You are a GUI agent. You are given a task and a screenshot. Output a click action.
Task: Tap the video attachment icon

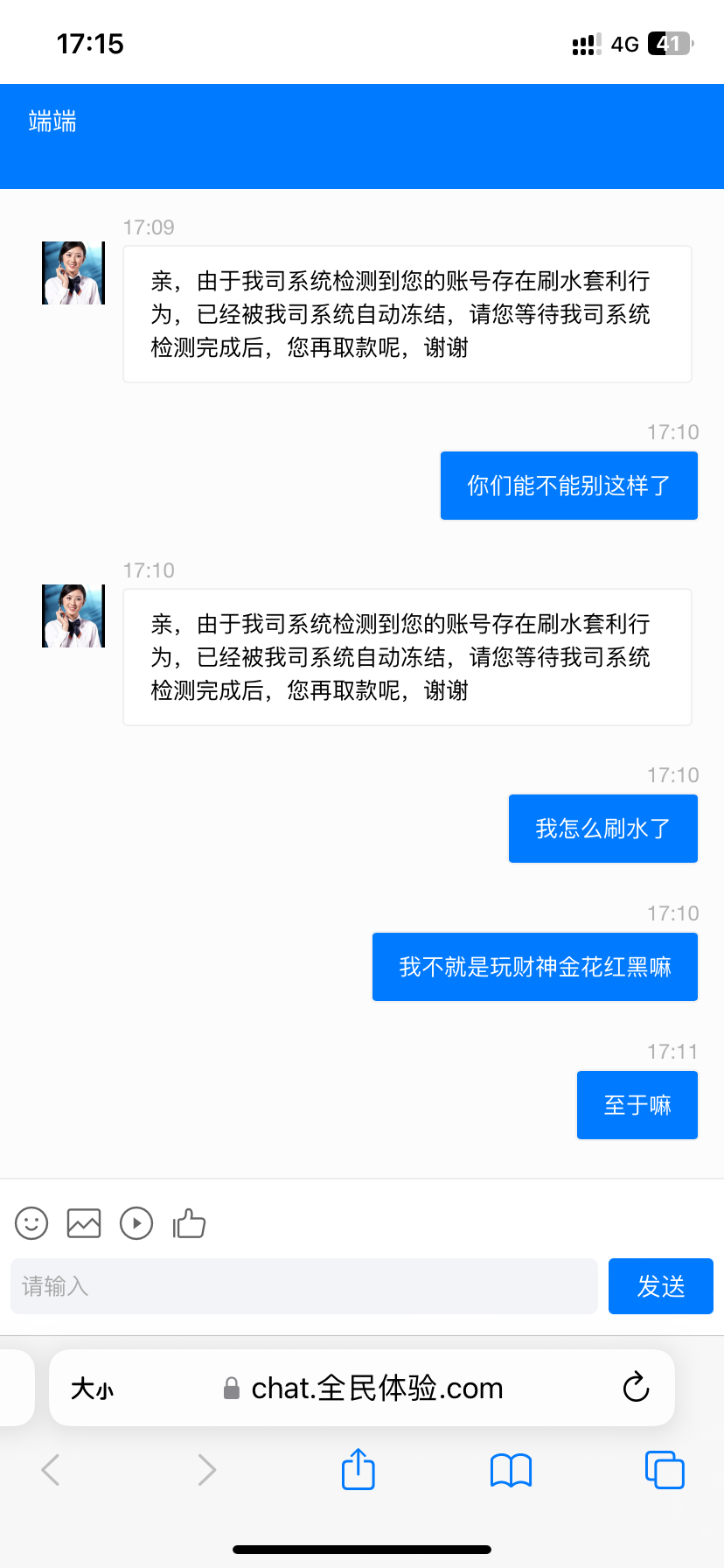136,1223
